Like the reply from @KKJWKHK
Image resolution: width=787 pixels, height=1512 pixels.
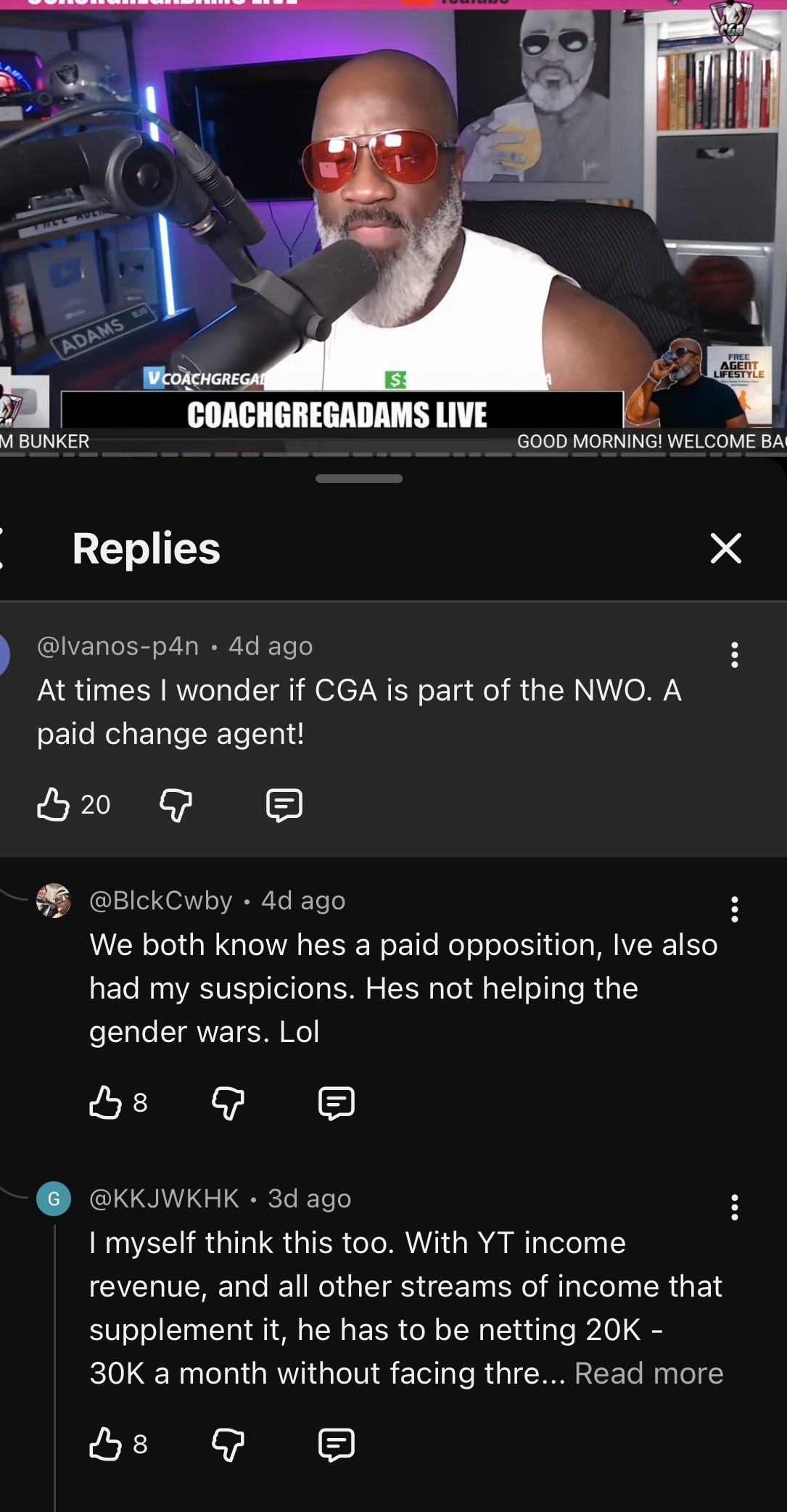105,1444
